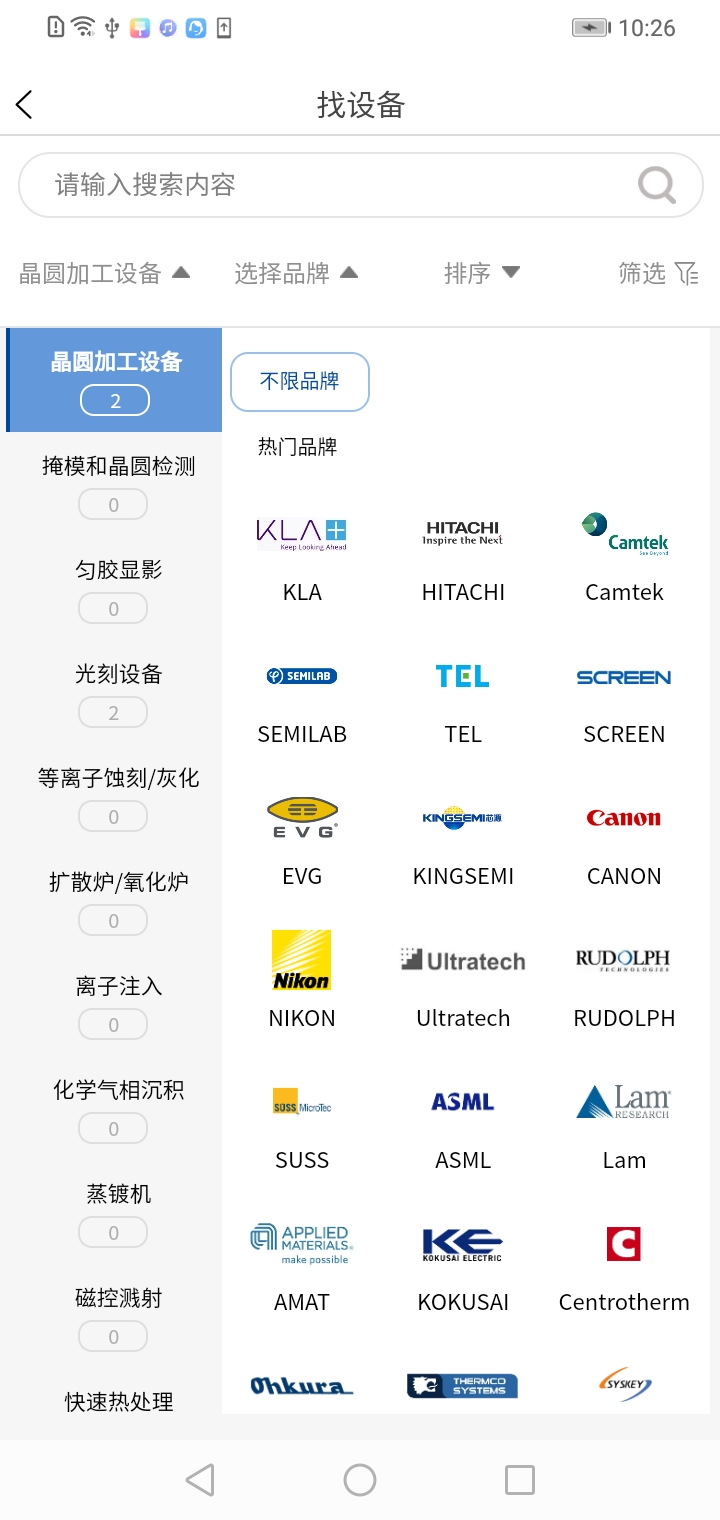720x1520 pixels.
Task: Pick the NIKON brand
Action: 302,982
